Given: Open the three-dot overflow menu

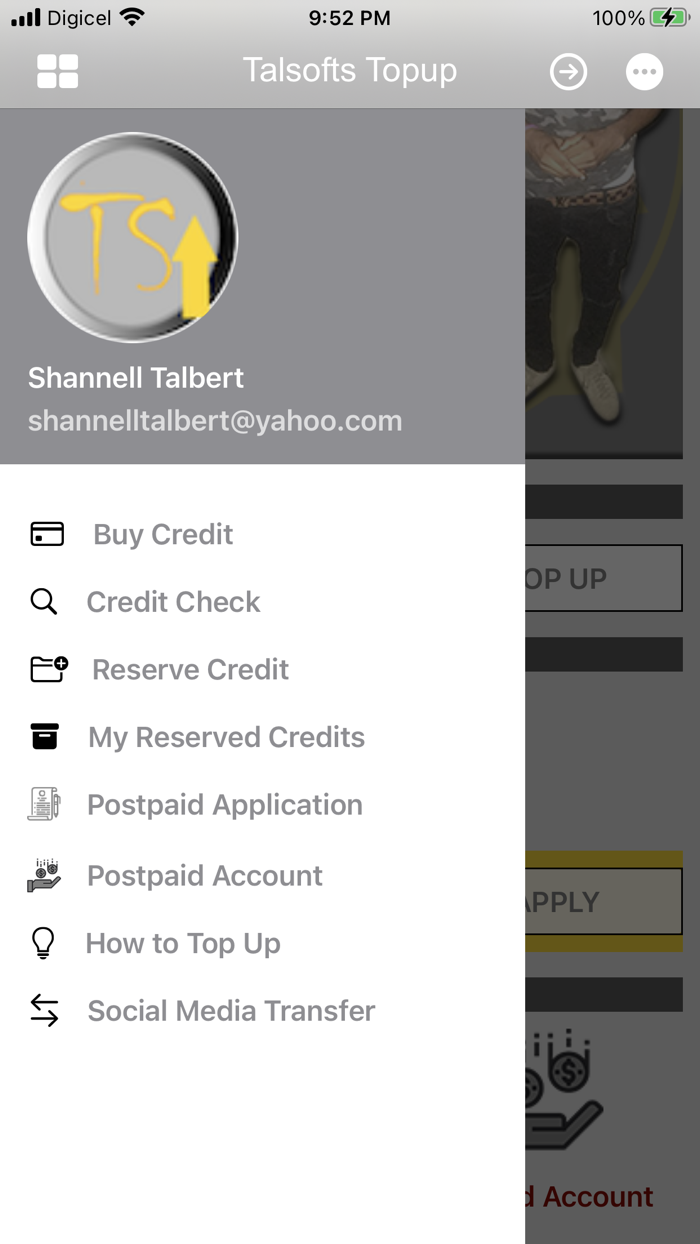Looking at the screenshot, I should pos(644,71).
